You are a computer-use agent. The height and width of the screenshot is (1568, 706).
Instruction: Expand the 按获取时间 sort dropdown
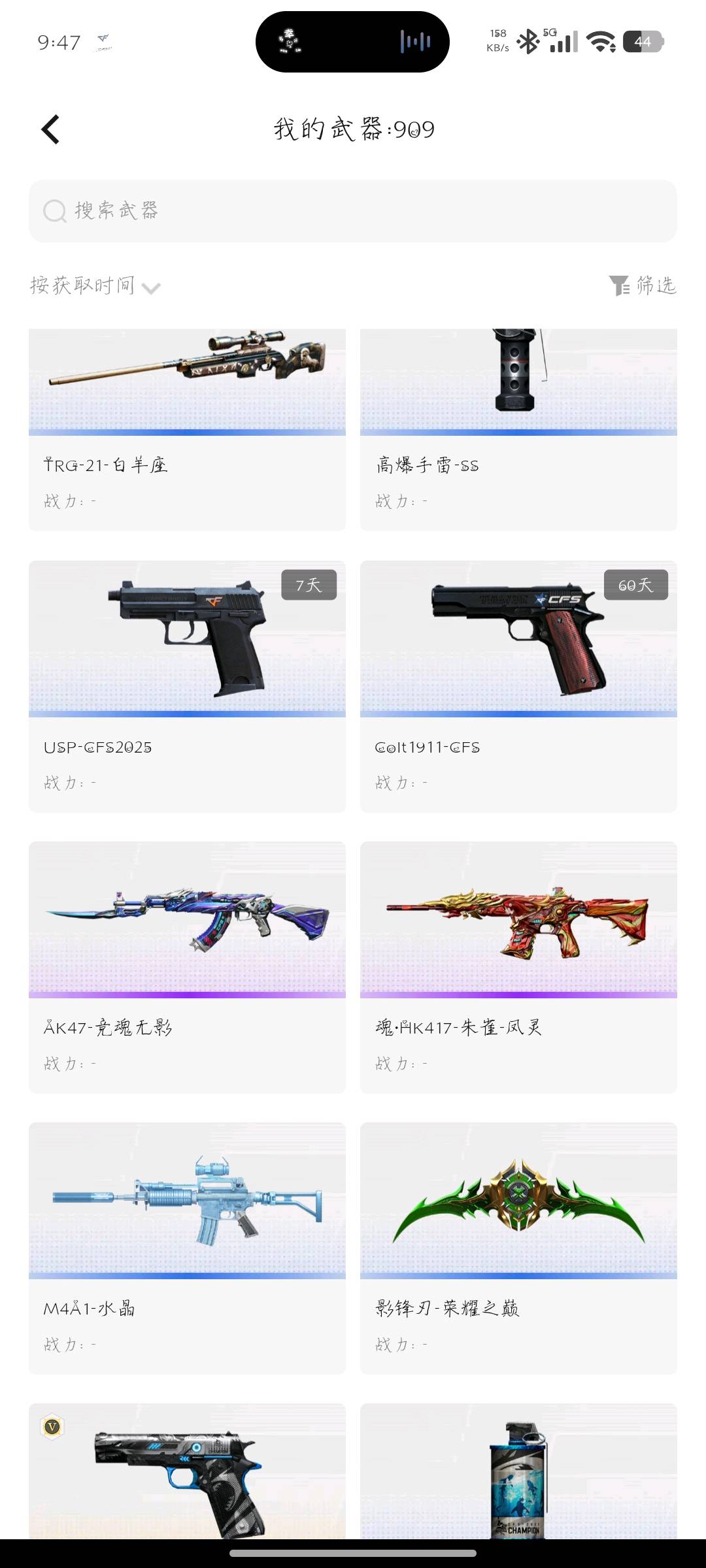coord(95,286)
